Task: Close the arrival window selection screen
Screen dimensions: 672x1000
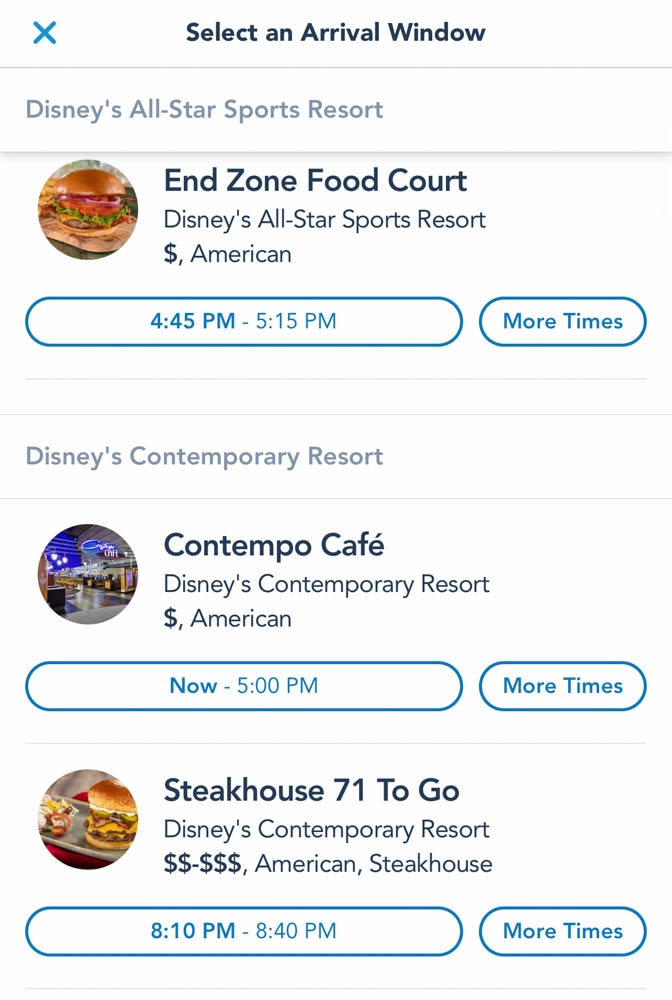Action: (44, 33)
